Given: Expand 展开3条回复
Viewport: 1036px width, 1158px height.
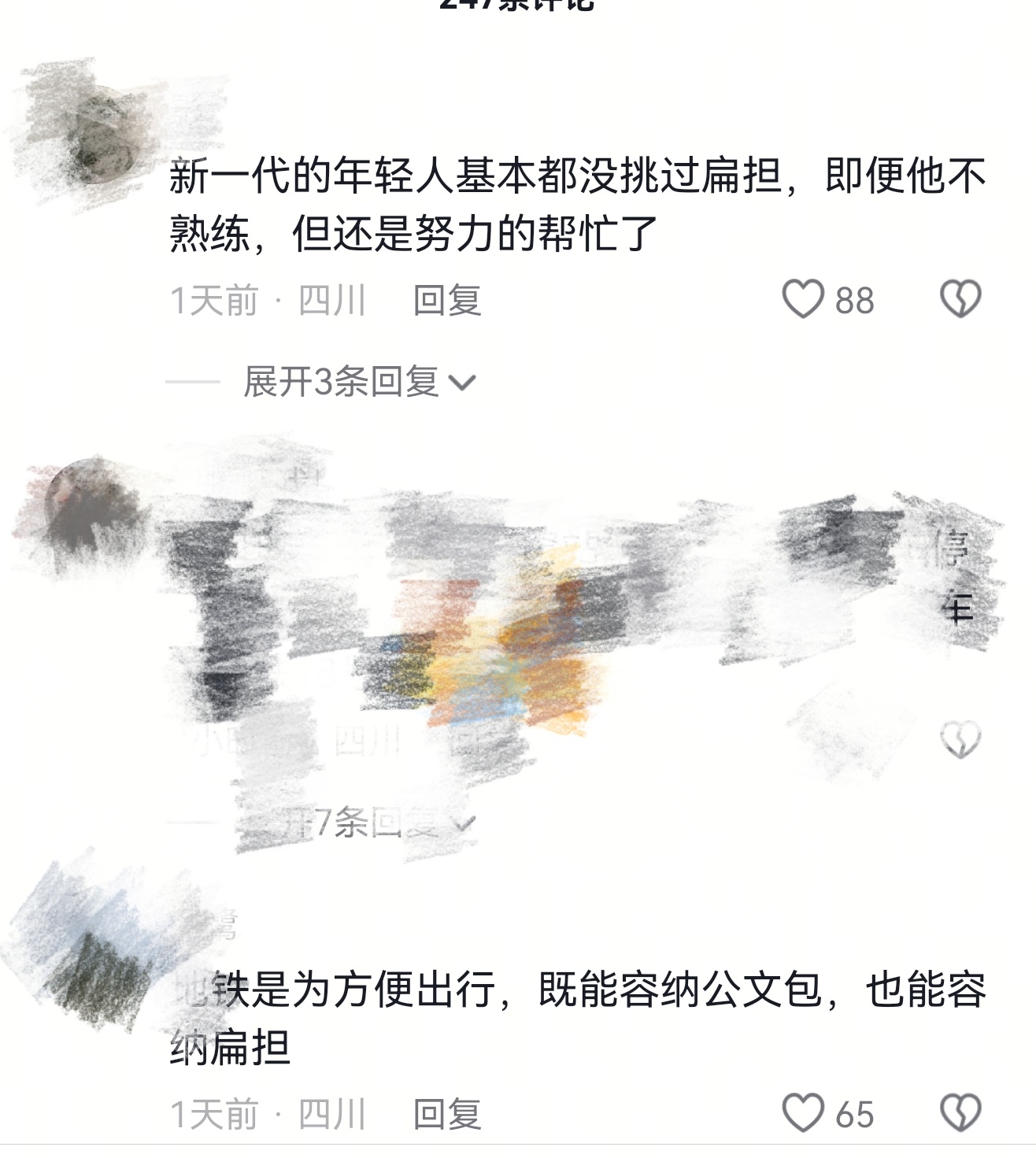Looking at the screenshot, I should [359, 383].
